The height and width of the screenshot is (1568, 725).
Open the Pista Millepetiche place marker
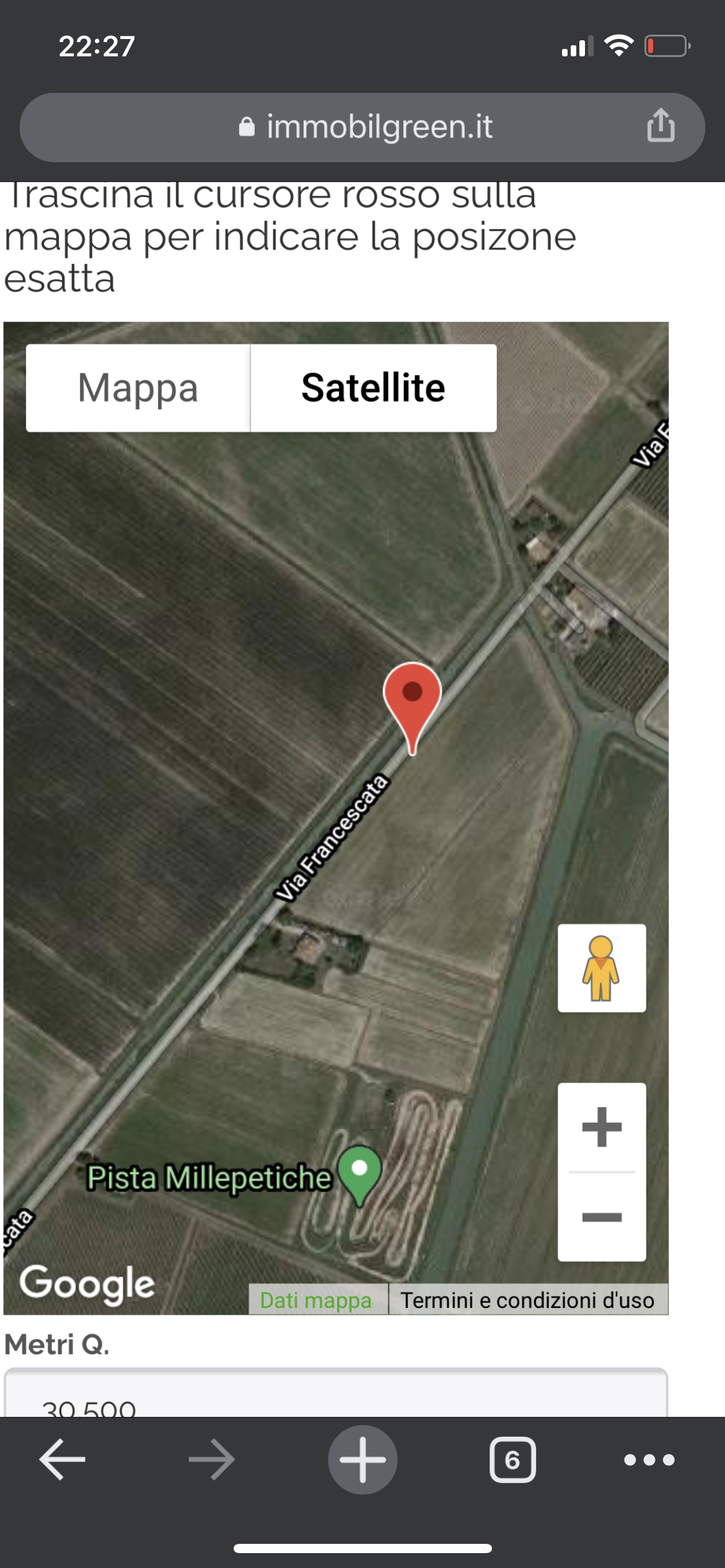pyautogui.click(x=359, y=1172)
